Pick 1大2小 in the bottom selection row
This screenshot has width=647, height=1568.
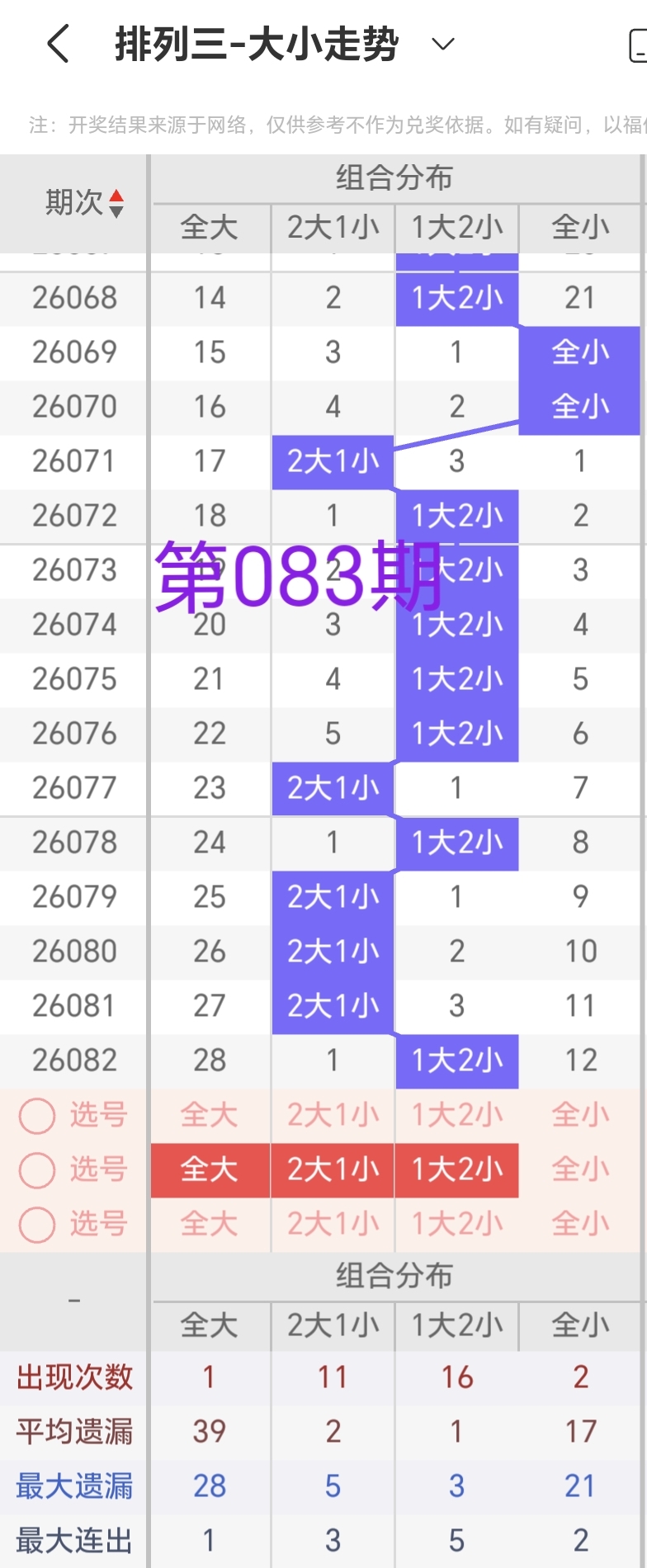pos(456,1224)
